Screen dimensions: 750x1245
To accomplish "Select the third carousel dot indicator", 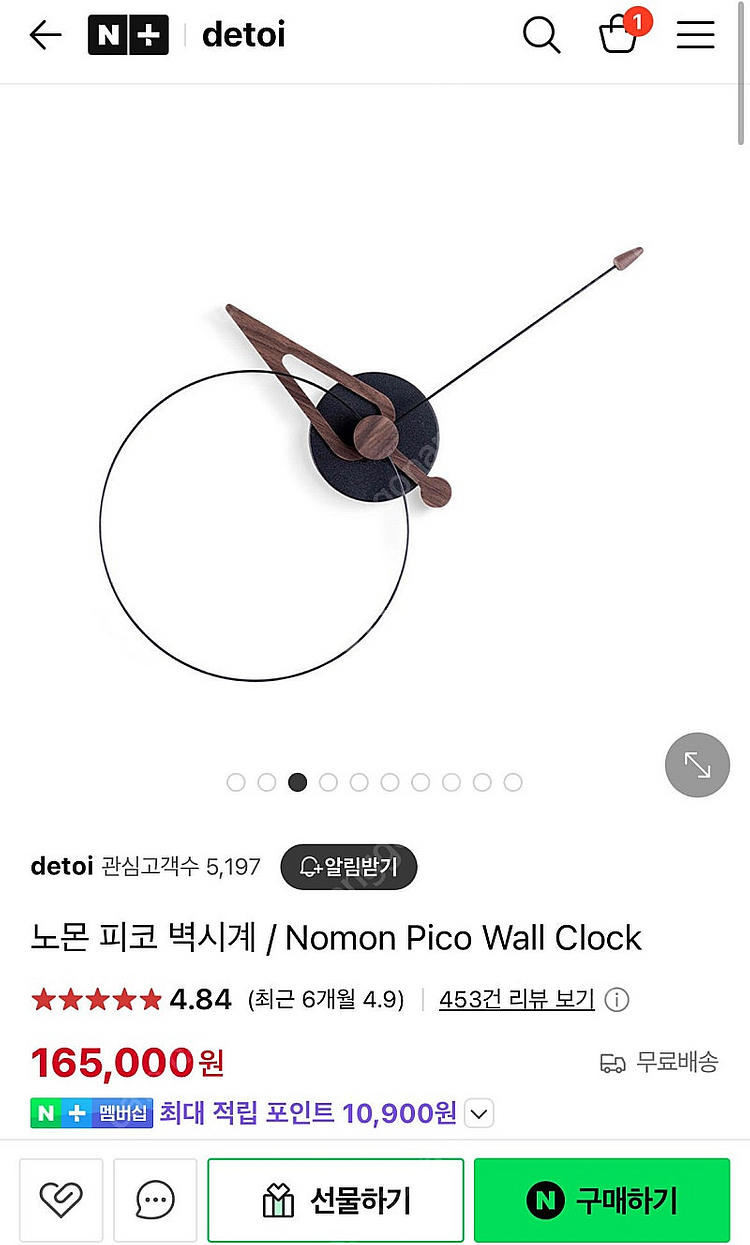I will 297,782.
